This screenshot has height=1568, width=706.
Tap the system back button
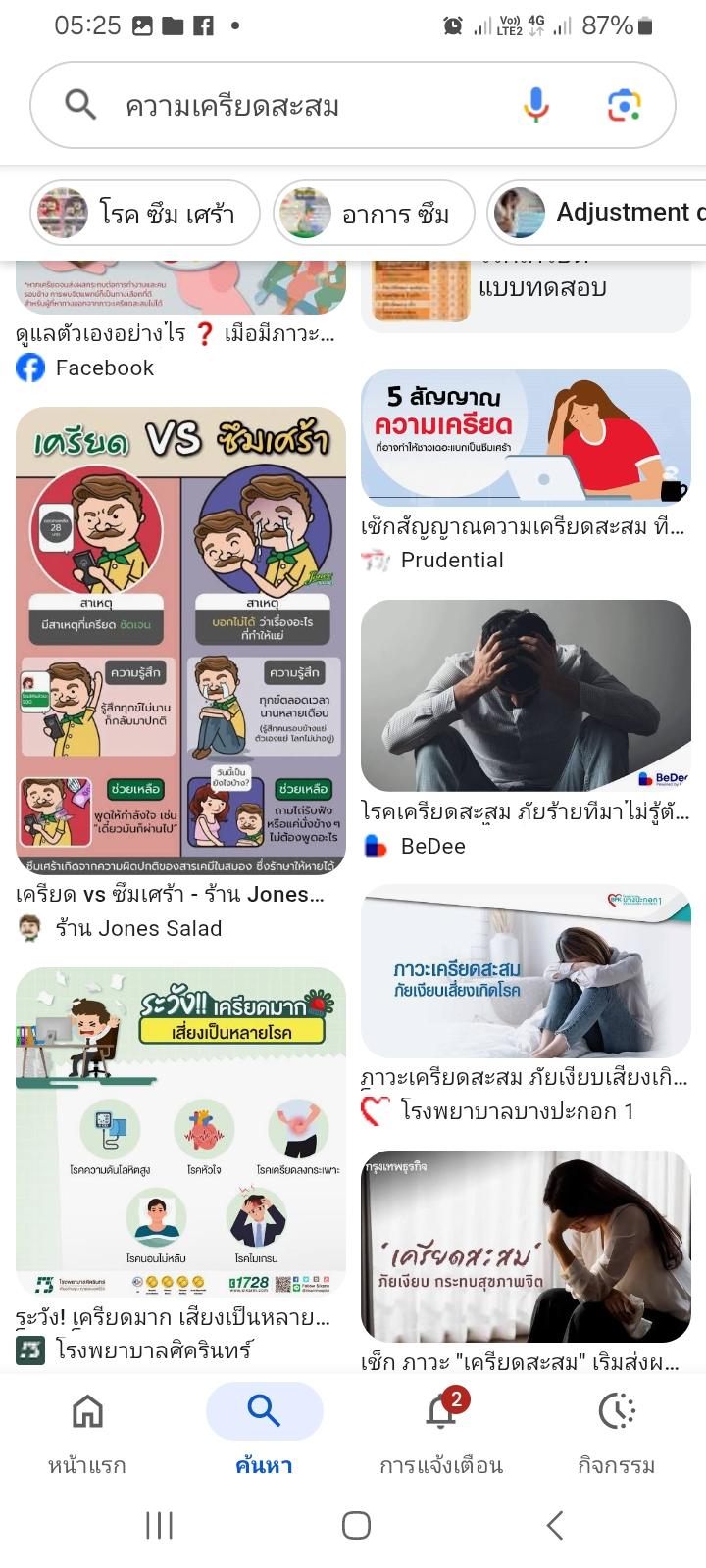pos(555,1525)
